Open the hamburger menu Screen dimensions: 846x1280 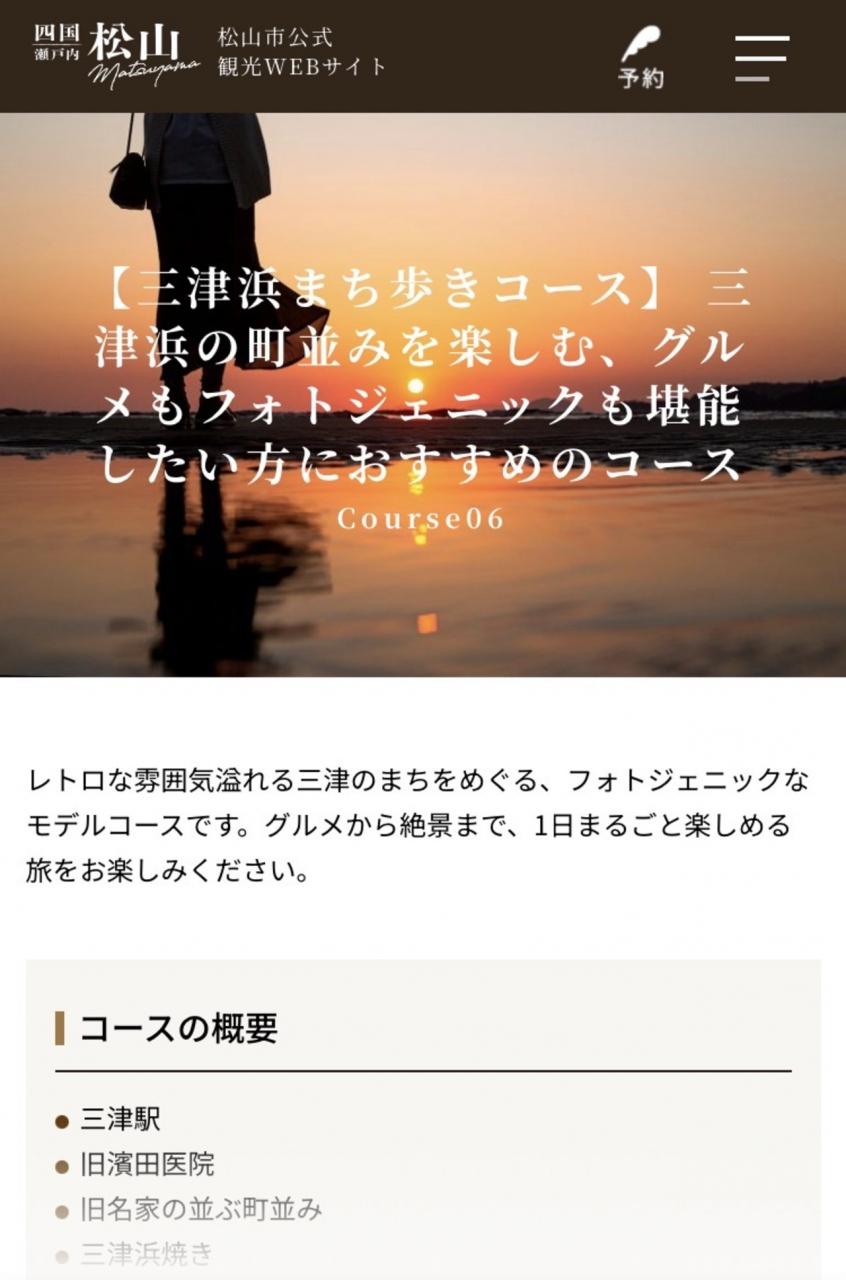762,57
